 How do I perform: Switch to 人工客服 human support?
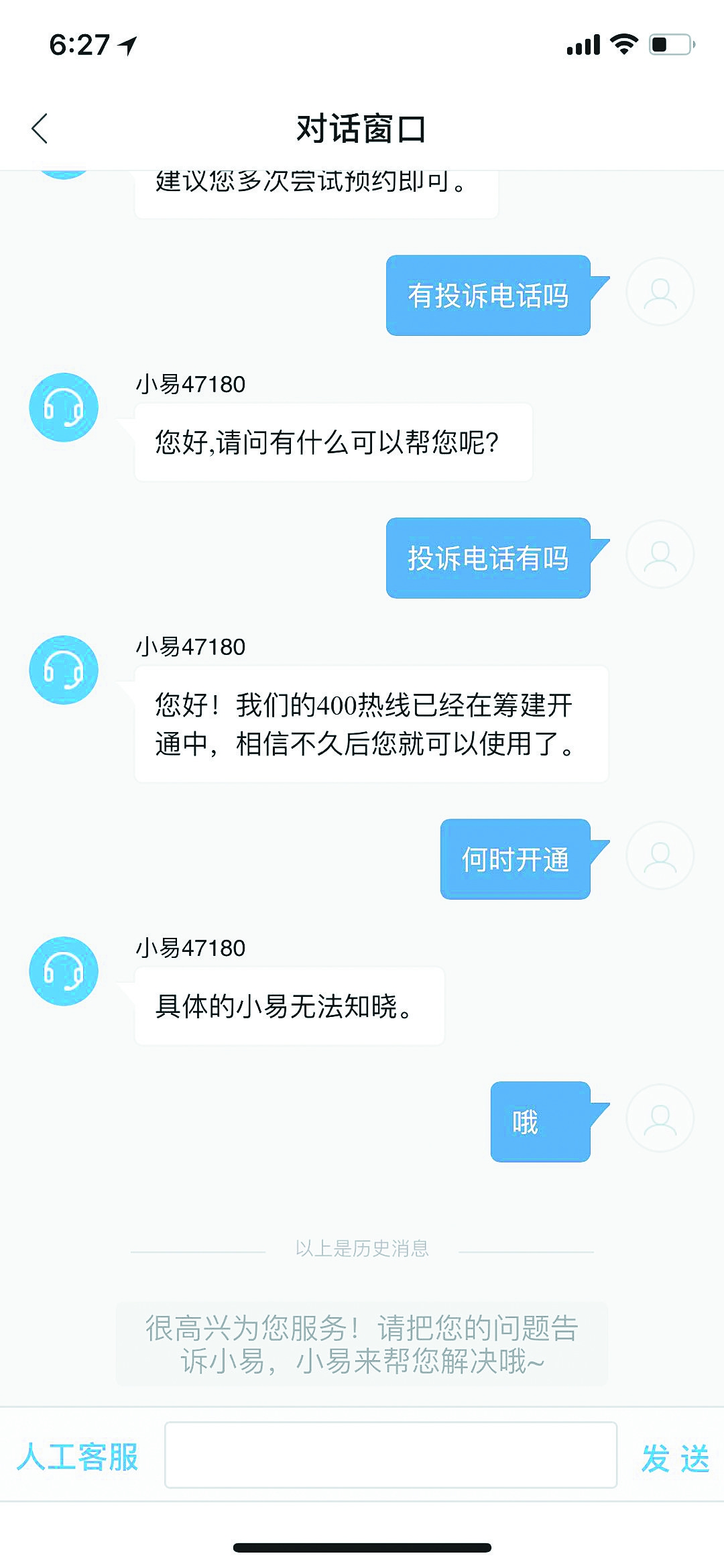pos(78,1457)
